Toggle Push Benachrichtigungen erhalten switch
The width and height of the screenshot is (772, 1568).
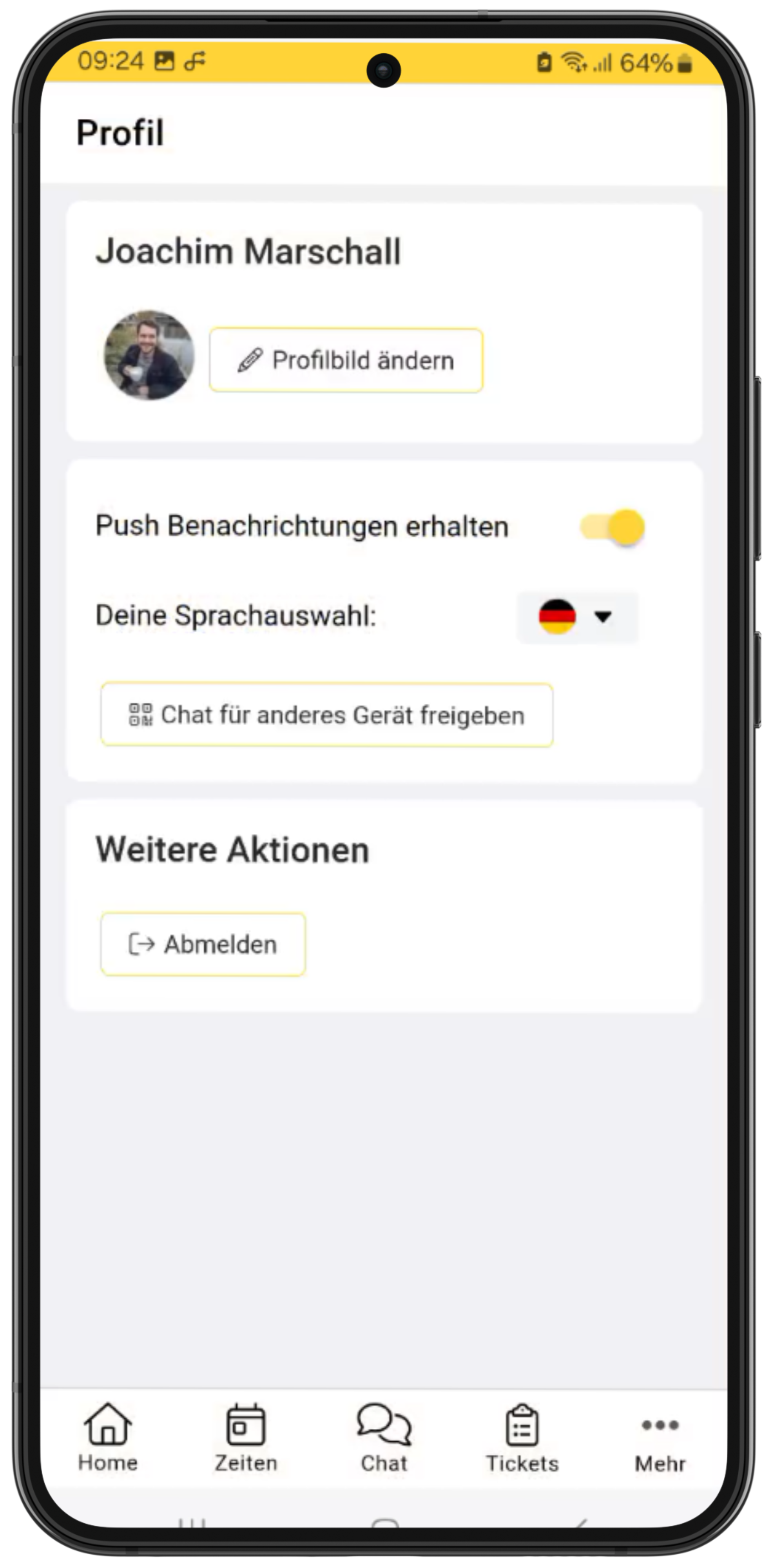(612, 527)
